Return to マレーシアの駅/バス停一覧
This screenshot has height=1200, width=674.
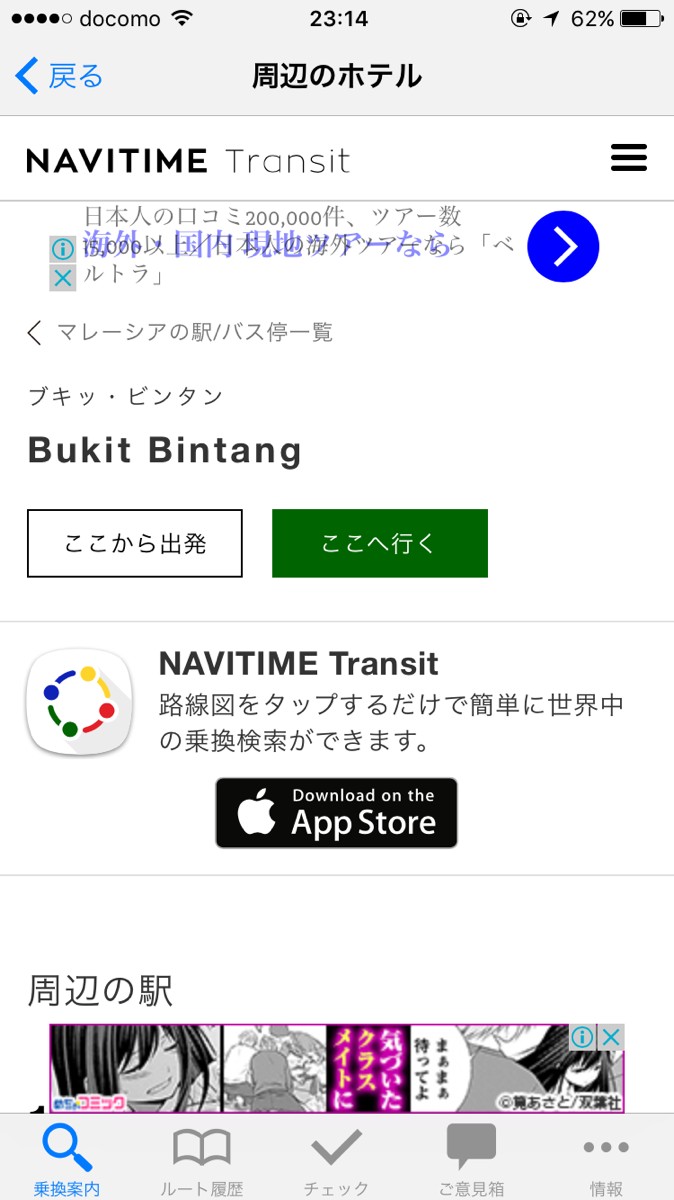(181, 332)
